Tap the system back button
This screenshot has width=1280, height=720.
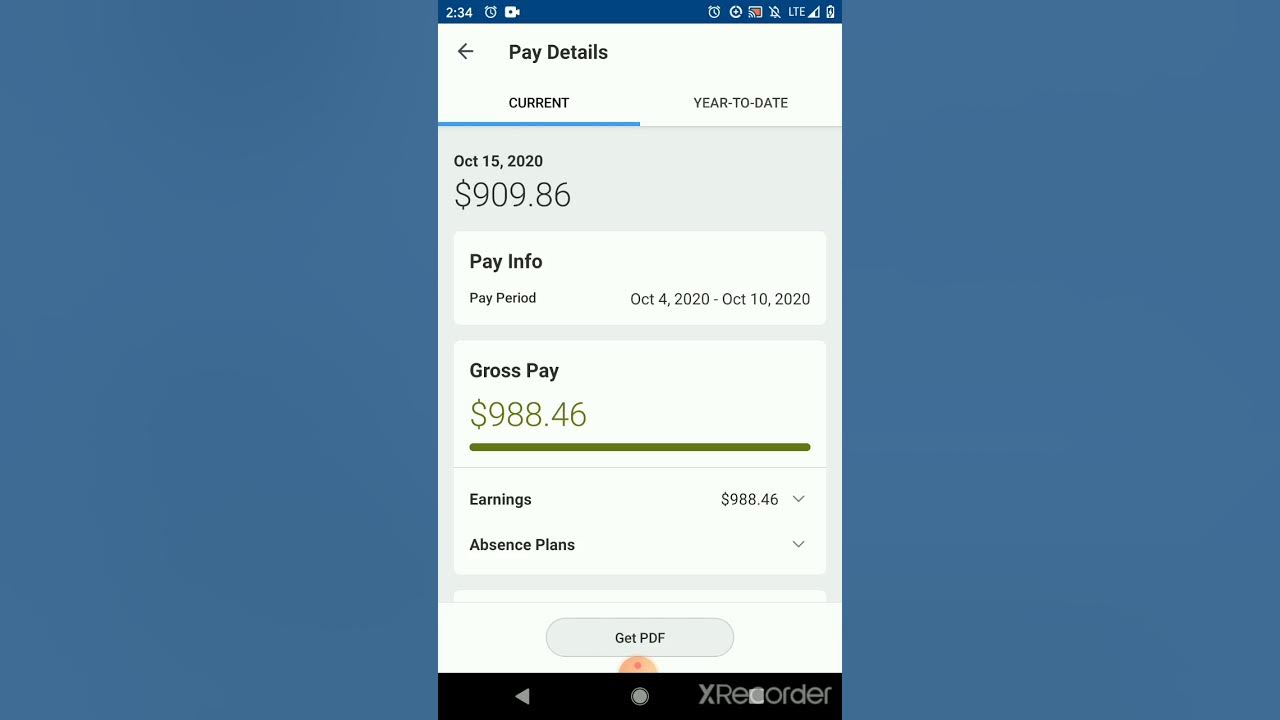tap(522, 696)
